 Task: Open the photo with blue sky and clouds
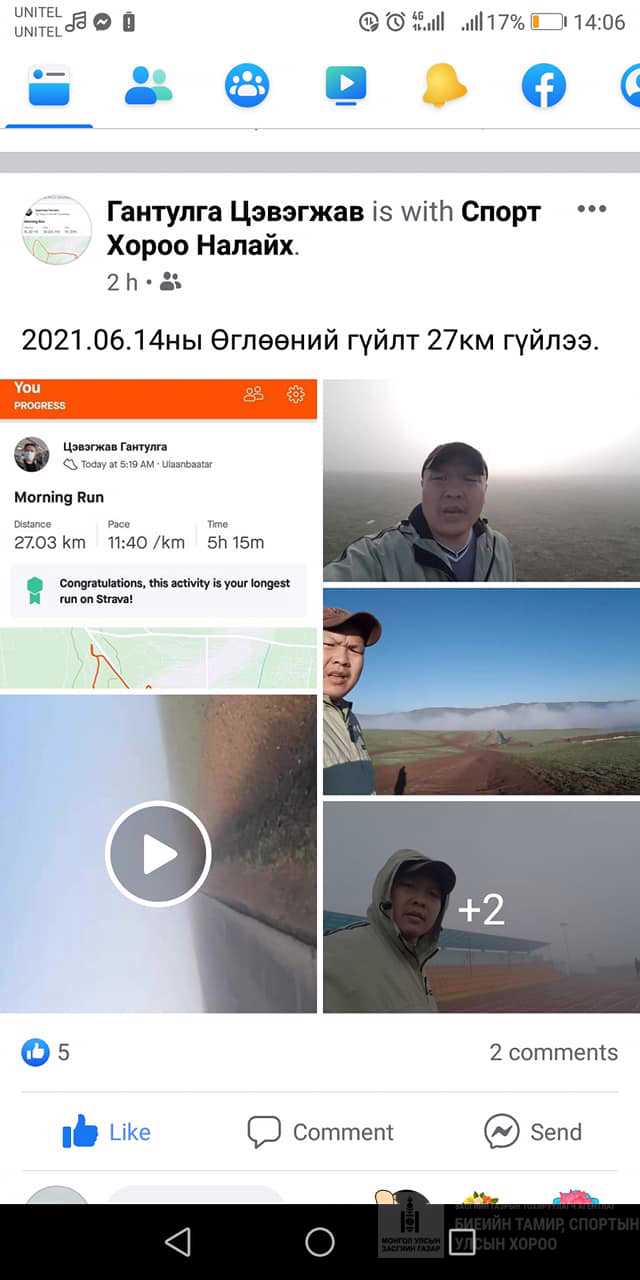coord(481,691)
